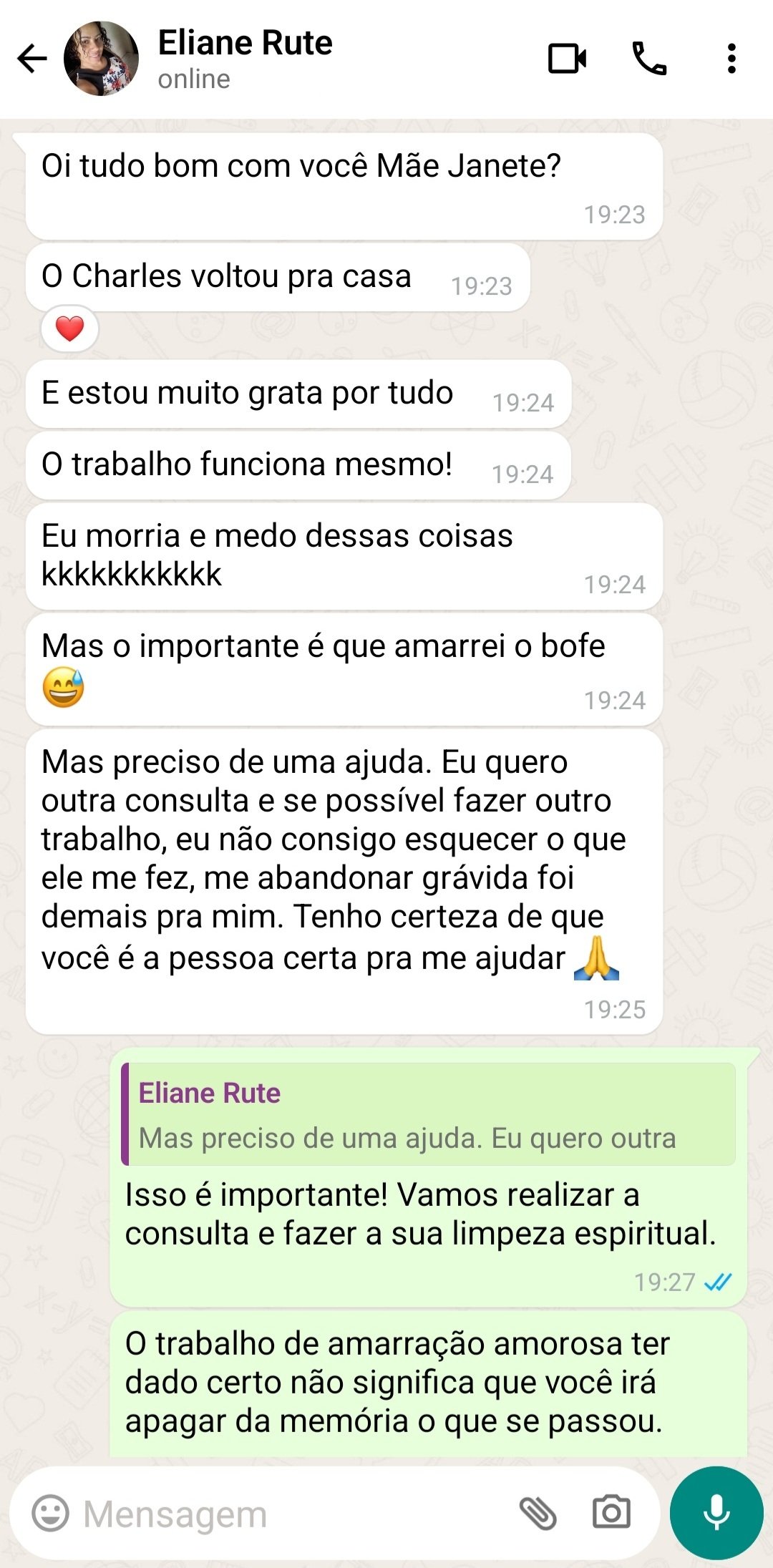Open Eliane Rute's profile picture
The height and width of the screenshot is (1568, 773).
[101, 59]
